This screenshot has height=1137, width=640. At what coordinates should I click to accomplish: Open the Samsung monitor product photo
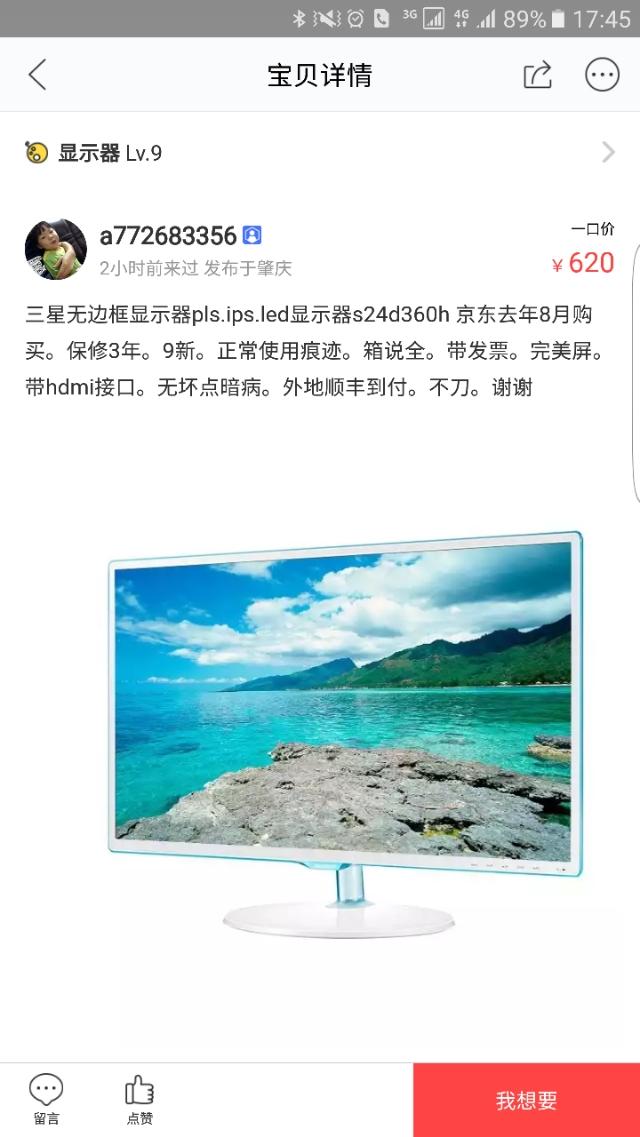345,735
